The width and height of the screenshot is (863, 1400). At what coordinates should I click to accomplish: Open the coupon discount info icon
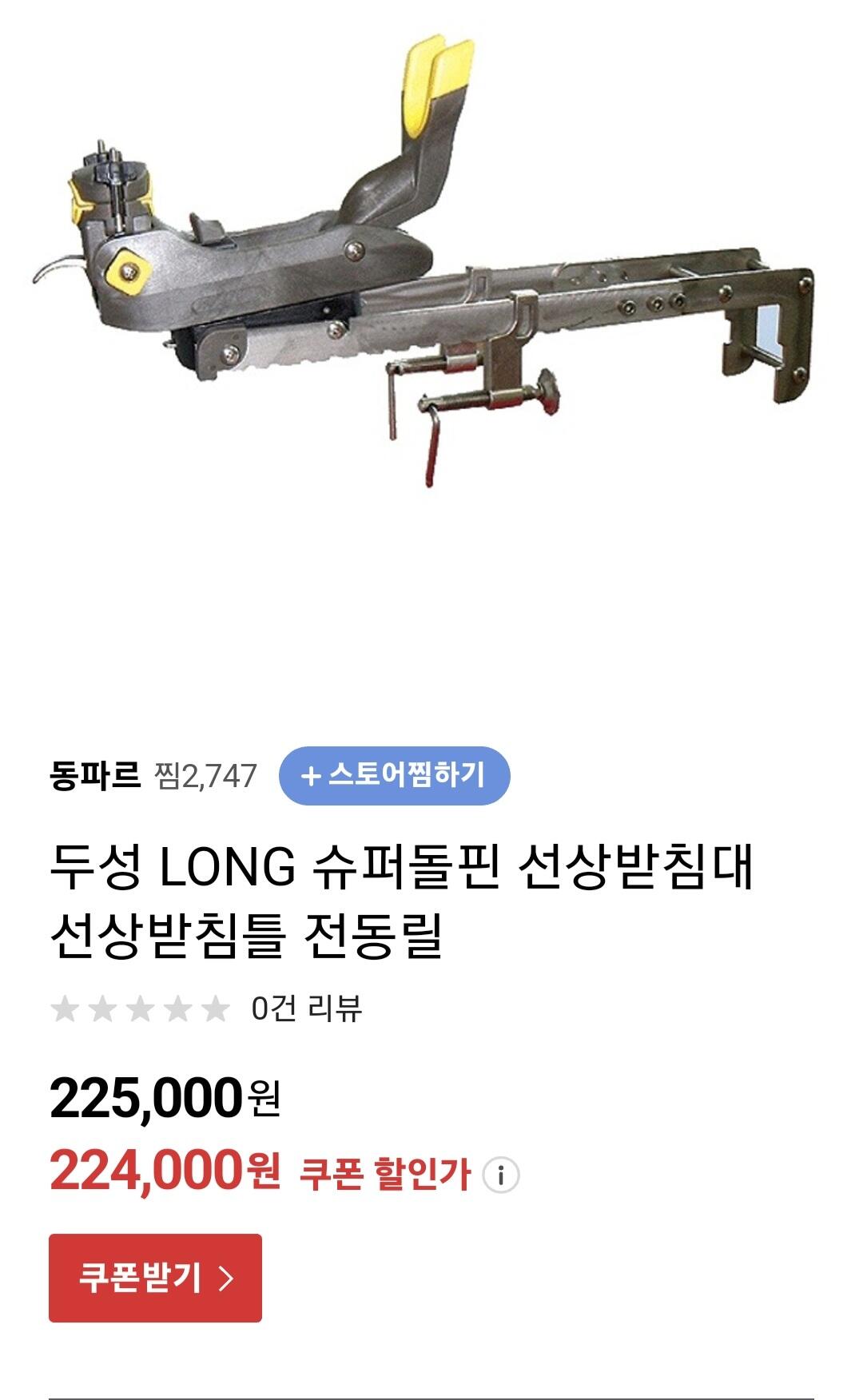coord(501,1175)
